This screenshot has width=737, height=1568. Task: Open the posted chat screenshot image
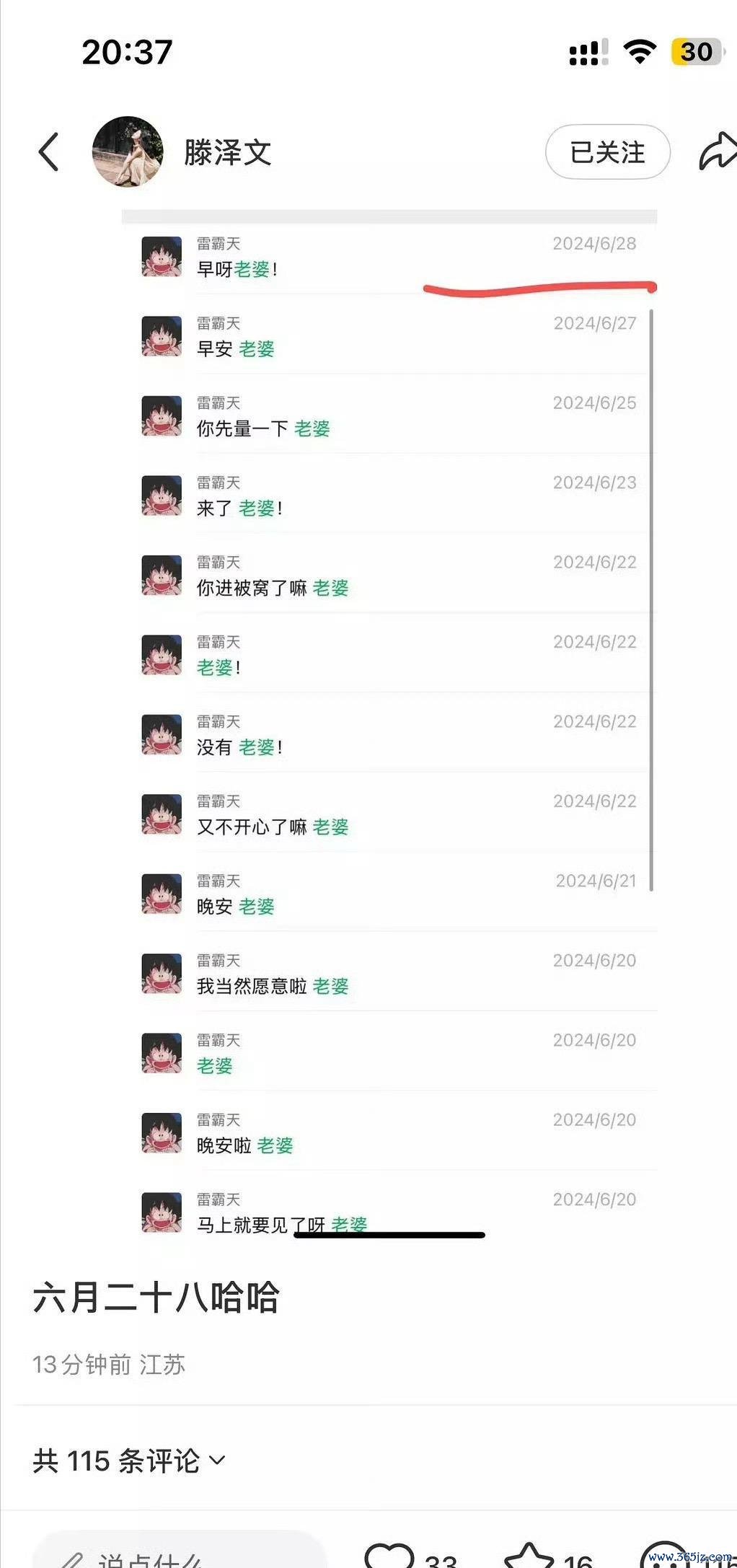click(389, 721)
